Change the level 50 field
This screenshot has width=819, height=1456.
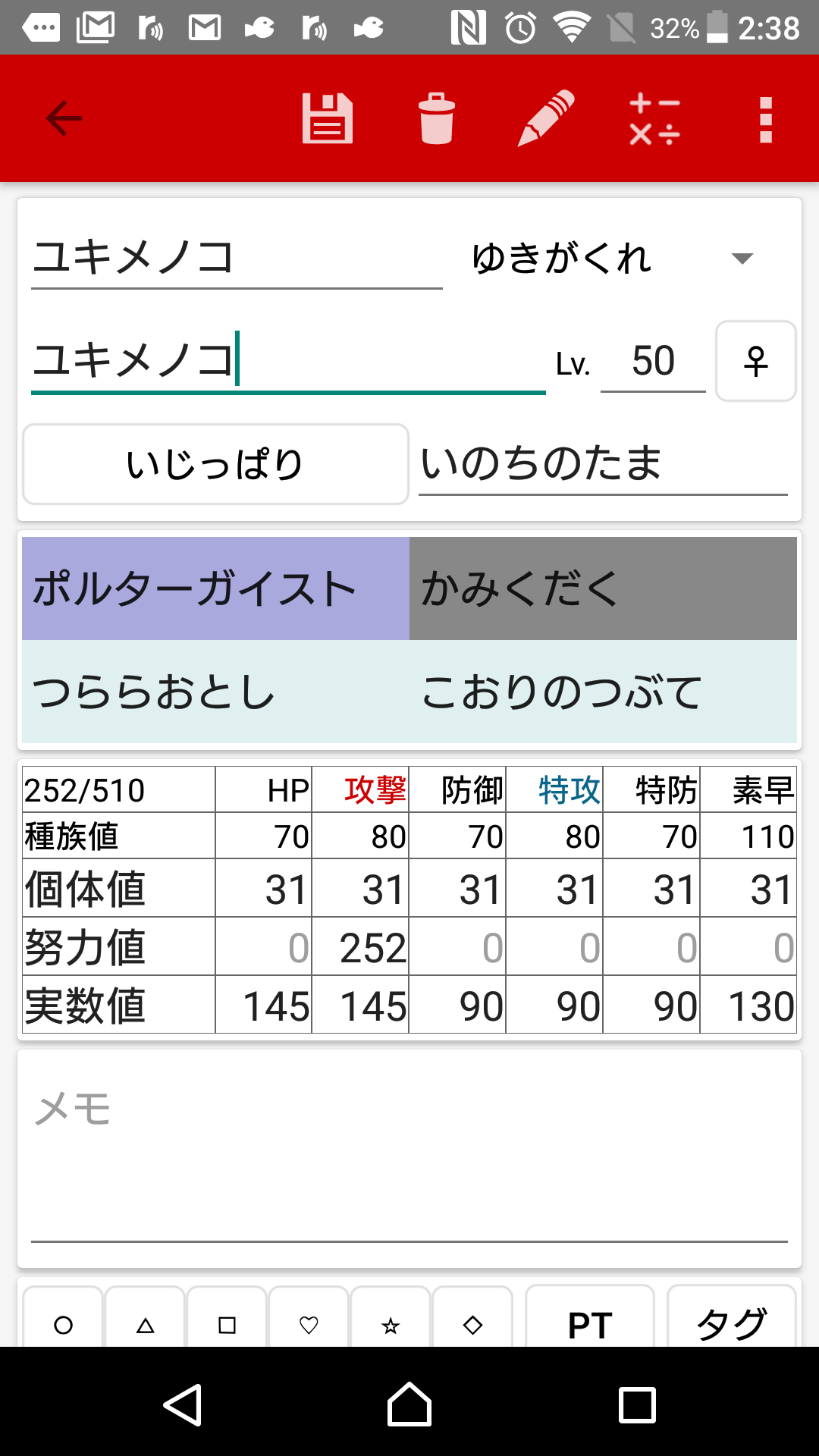pos(653,361)
